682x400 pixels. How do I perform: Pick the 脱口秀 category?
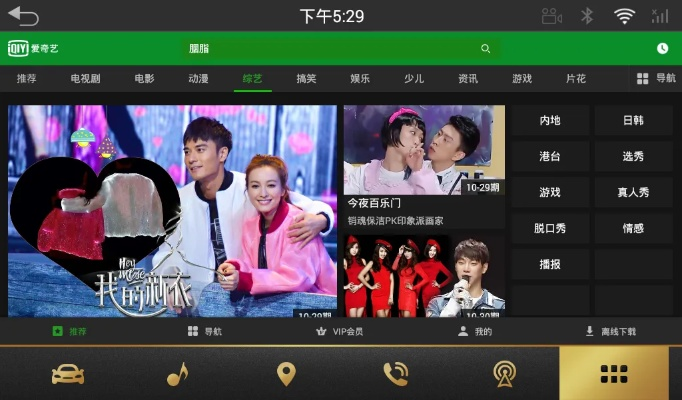point(550,228)
